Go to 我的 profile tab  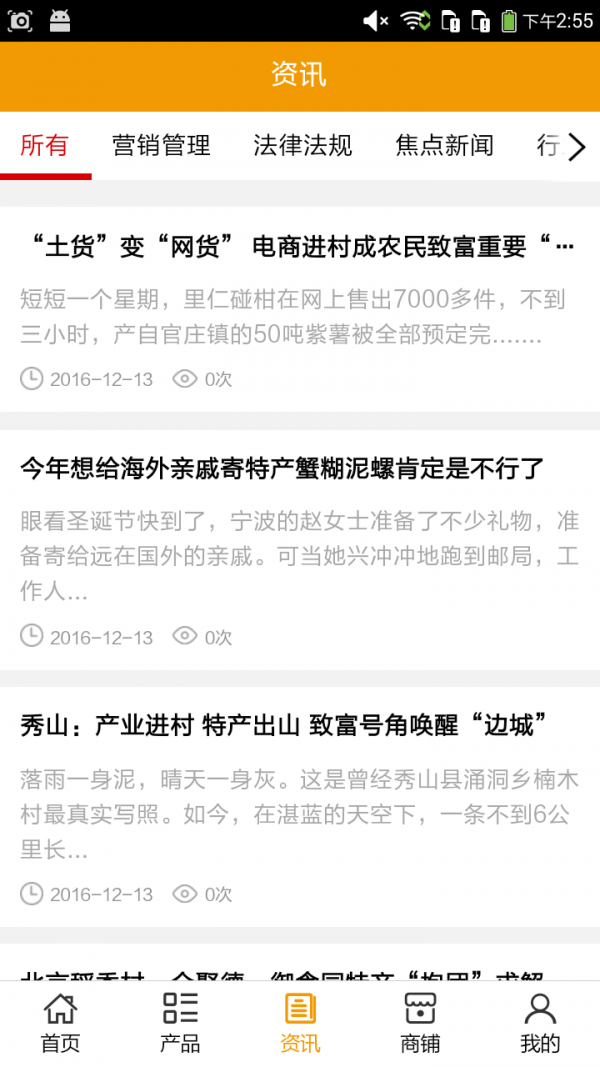click(540, 1023)
